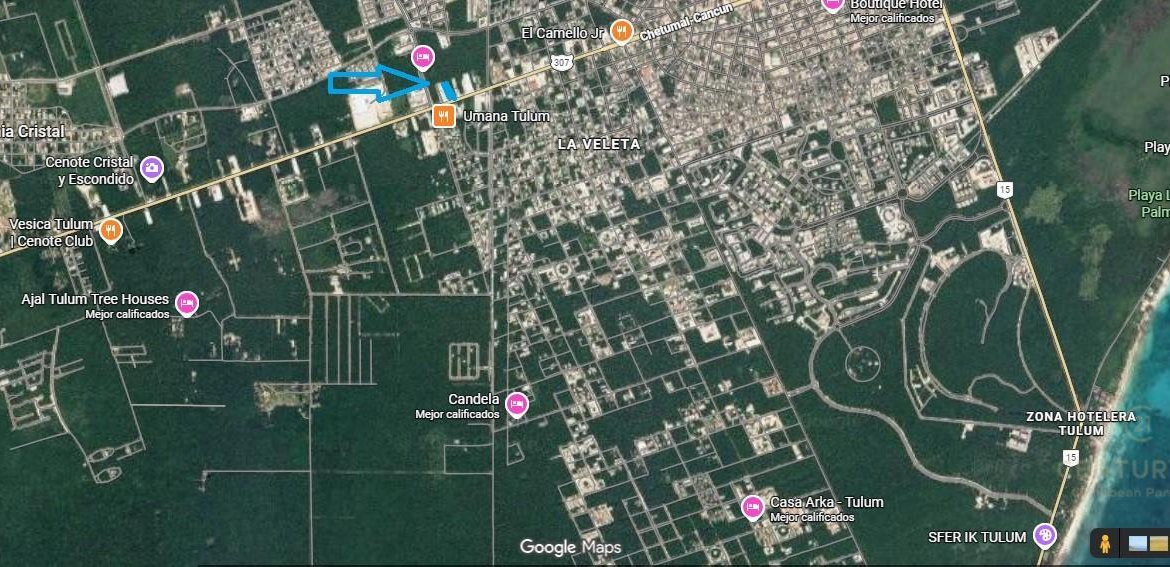Viewport: 1170px width, 567px height.
Task: Open the El Camello Jr restaurant pin
Action: pyautogui.click(x=622, y=32)
